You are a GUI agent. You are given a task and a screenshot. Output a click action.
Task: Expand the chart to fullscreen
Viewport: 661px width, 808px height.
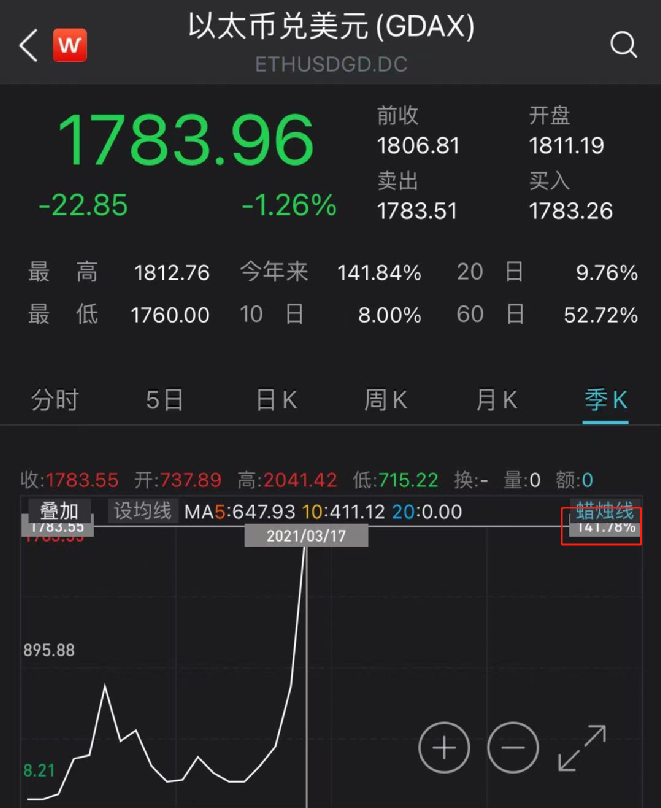[x=582, y=748]
